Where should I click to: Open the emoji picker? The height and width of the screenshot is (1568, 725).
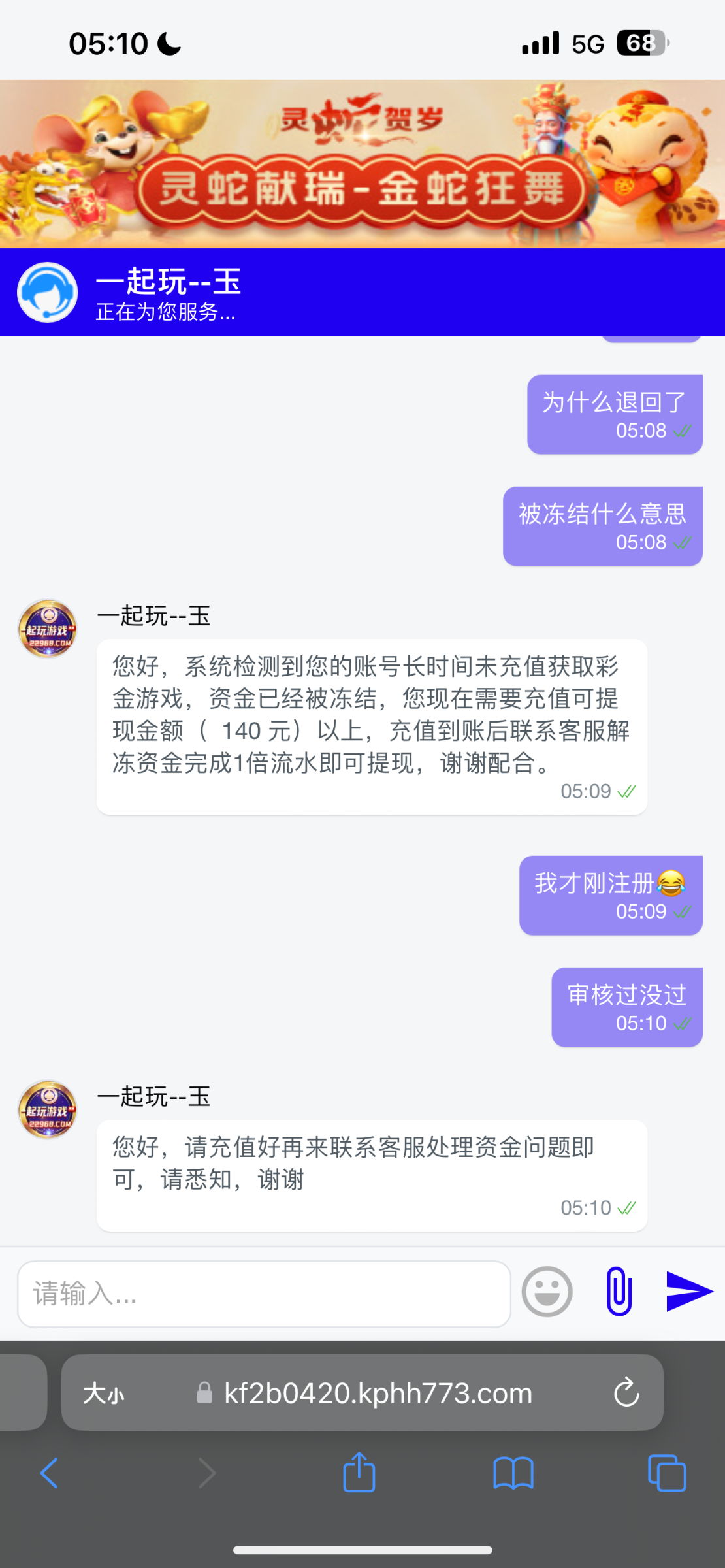(547, 1292)
